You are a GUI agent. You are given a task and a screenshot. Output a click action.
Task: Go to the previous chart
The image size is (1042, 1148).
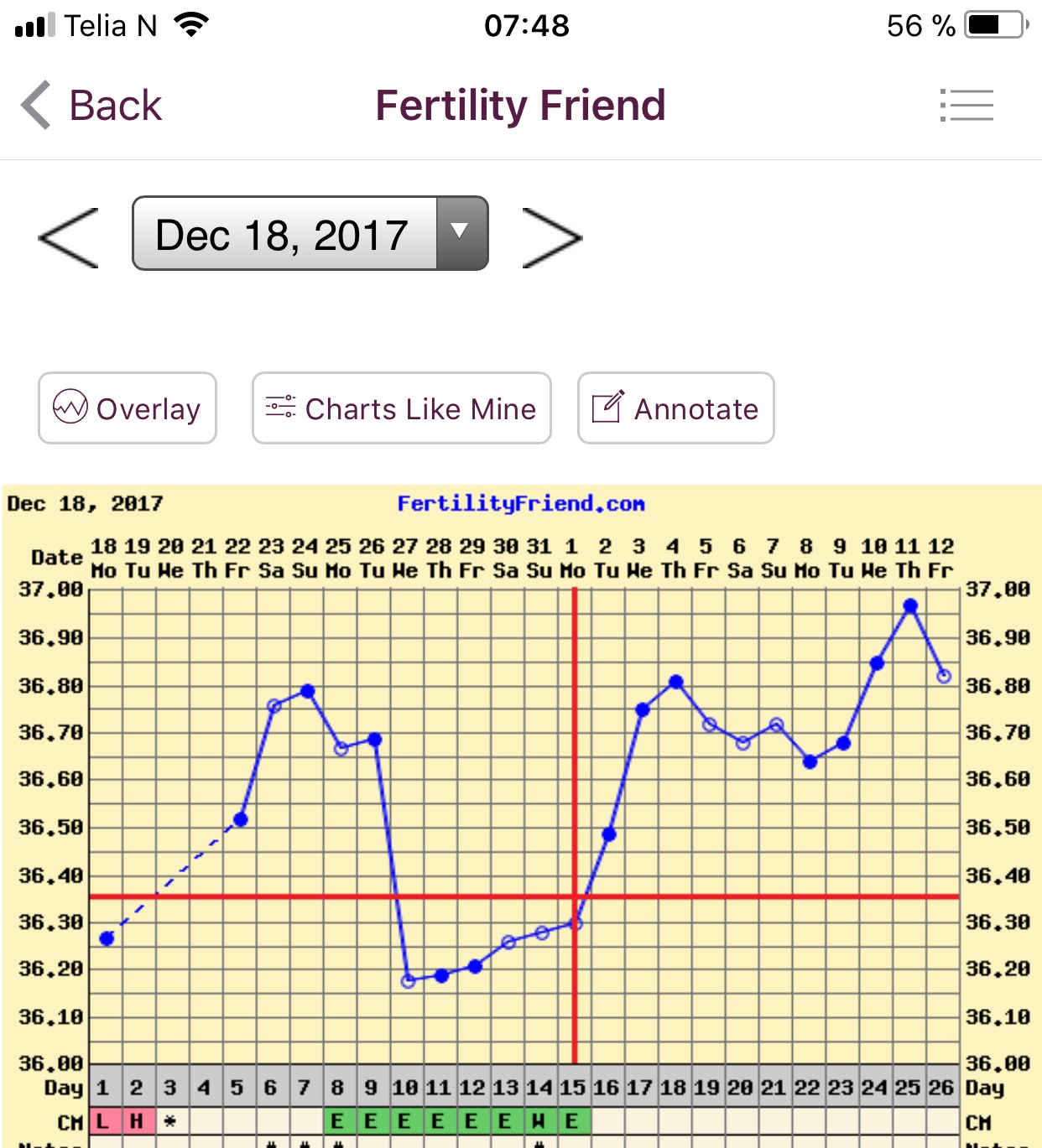pyautogui.click(x=69, y=237)
